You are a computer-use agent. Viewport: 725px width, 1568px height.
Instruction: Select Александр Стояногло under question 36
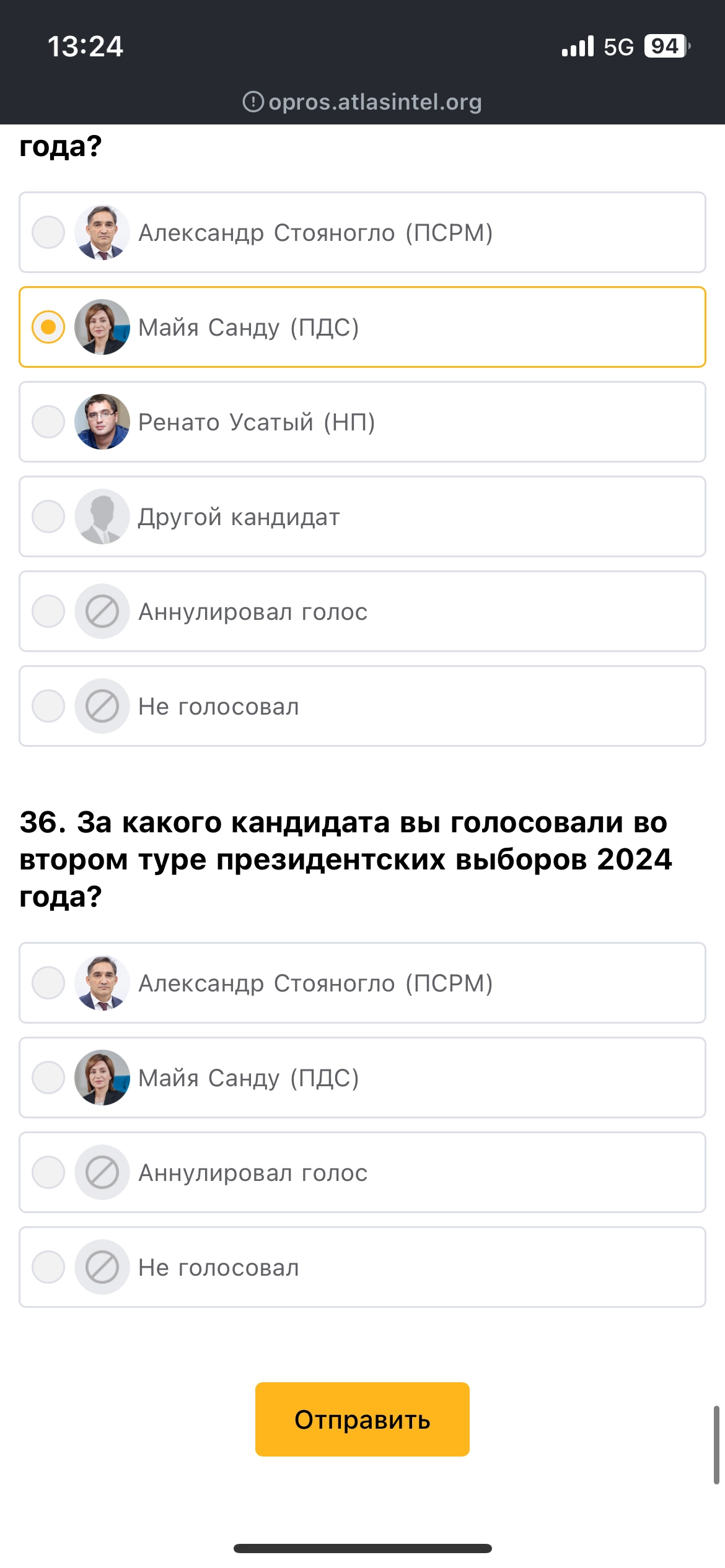tap(362, 983)
